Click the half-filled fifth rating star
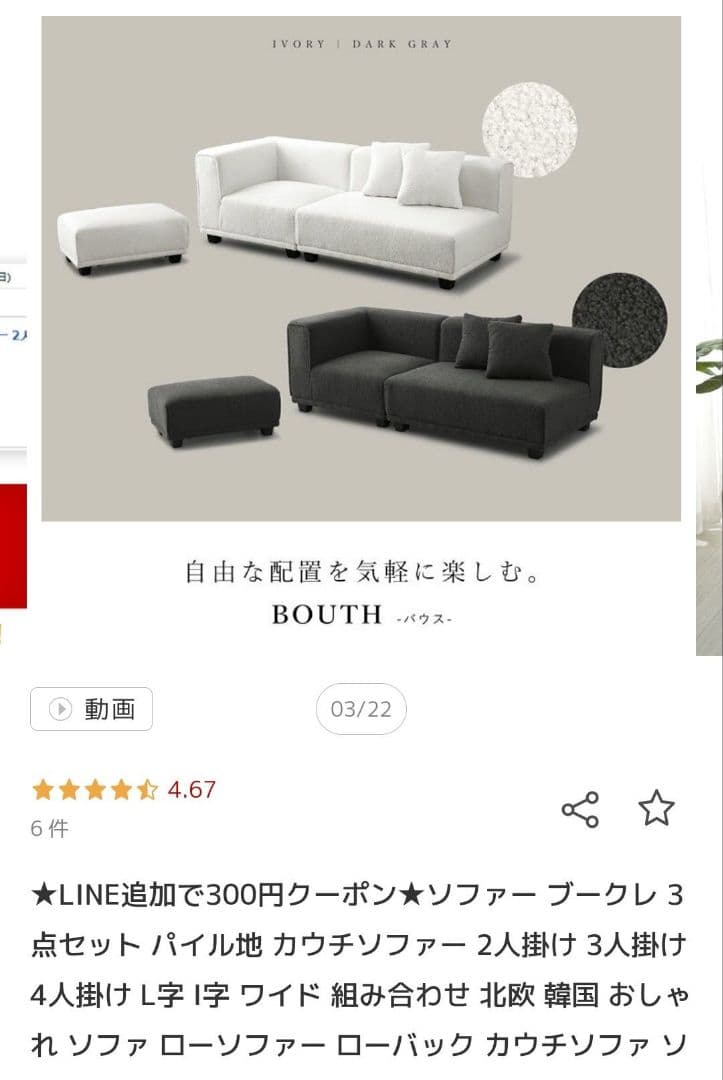Viewport: 723px width, 1080px height. pyautogui.click(x=144, y=790)
